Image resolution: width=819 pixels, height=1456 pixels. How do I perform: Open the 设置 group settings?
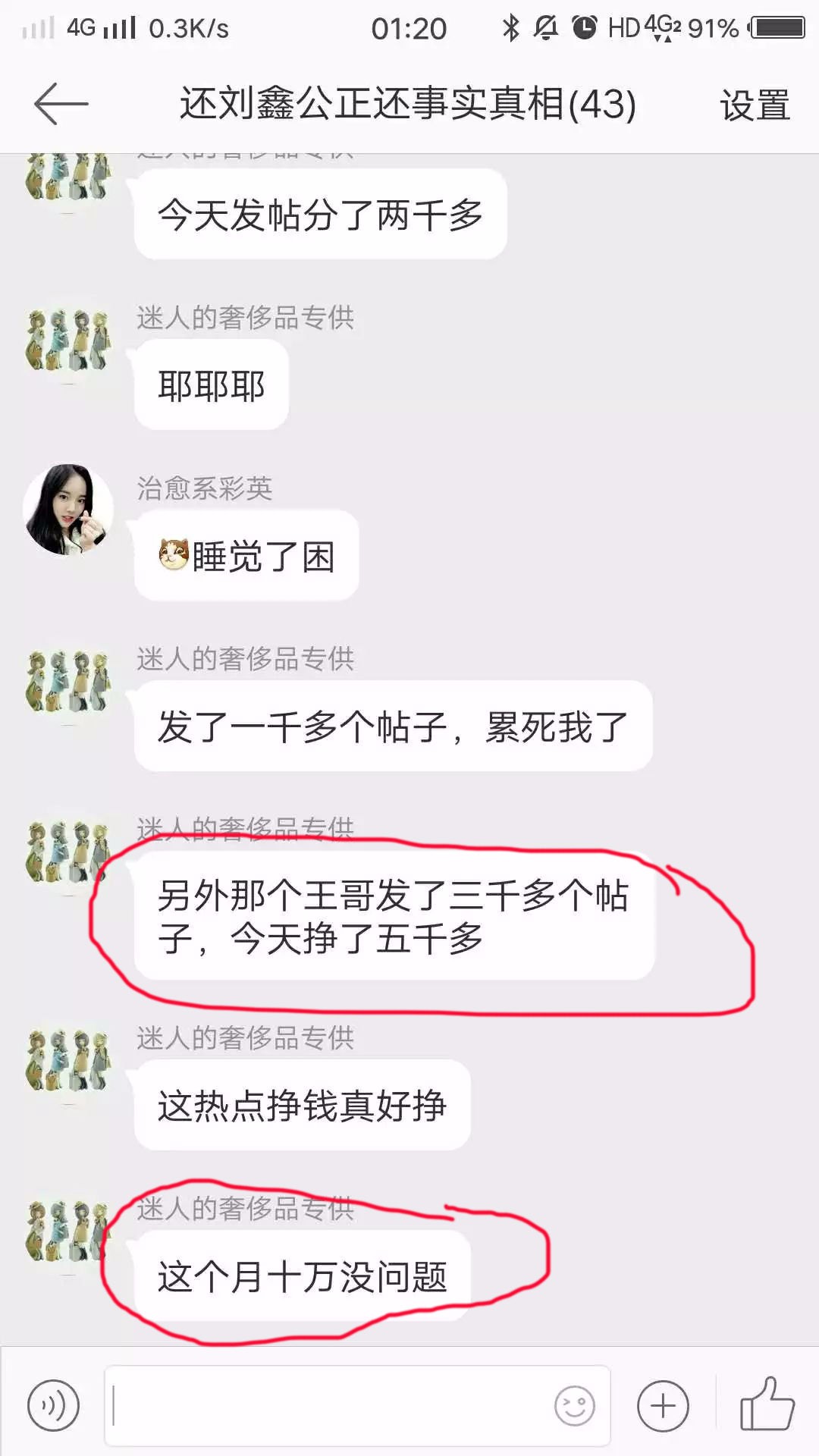point(755,105)
